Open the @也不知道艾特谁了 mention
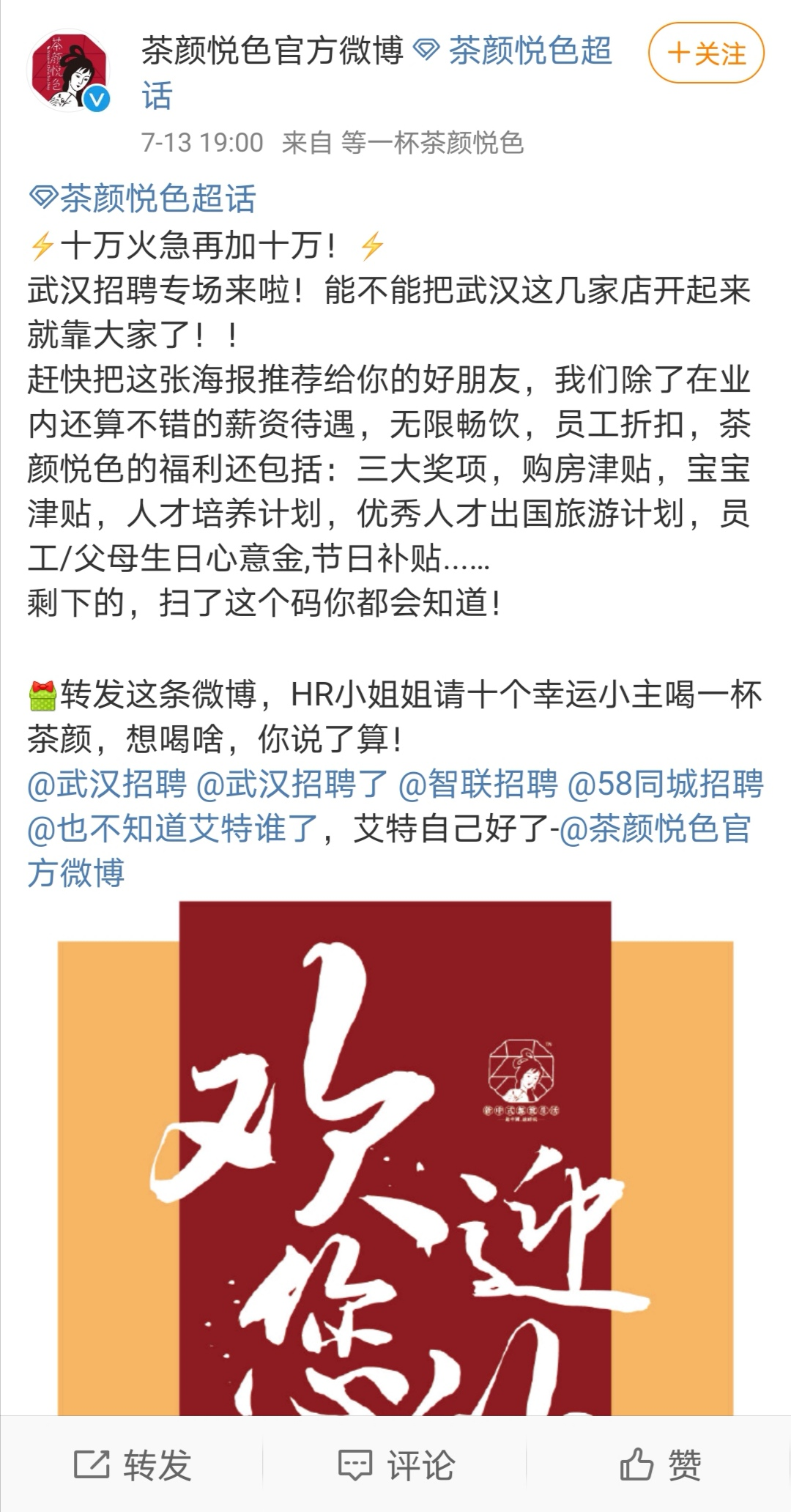This screenshot has height=1512, width=791. click(174, 829)
